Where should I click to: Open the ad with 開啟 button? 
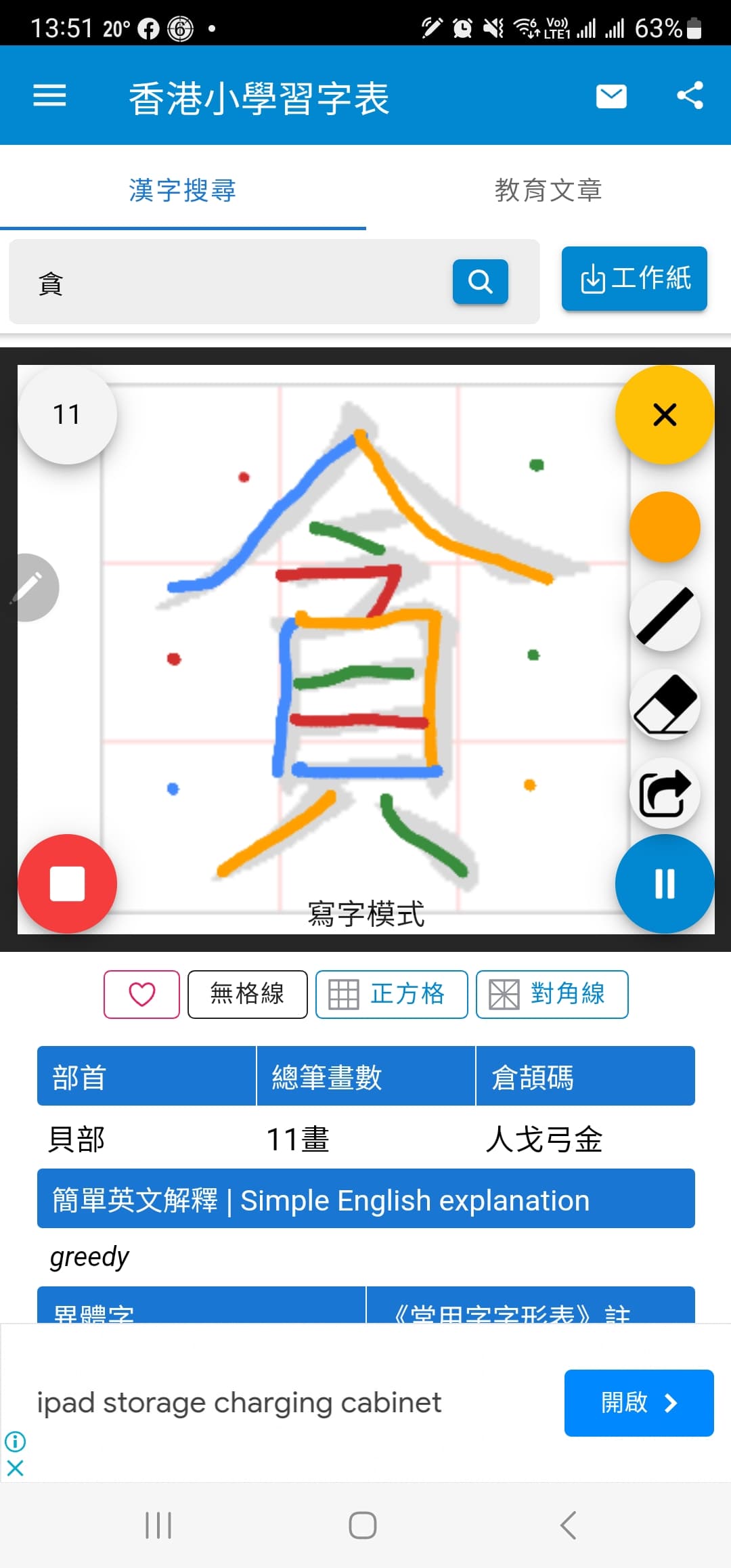[639, 1403]
